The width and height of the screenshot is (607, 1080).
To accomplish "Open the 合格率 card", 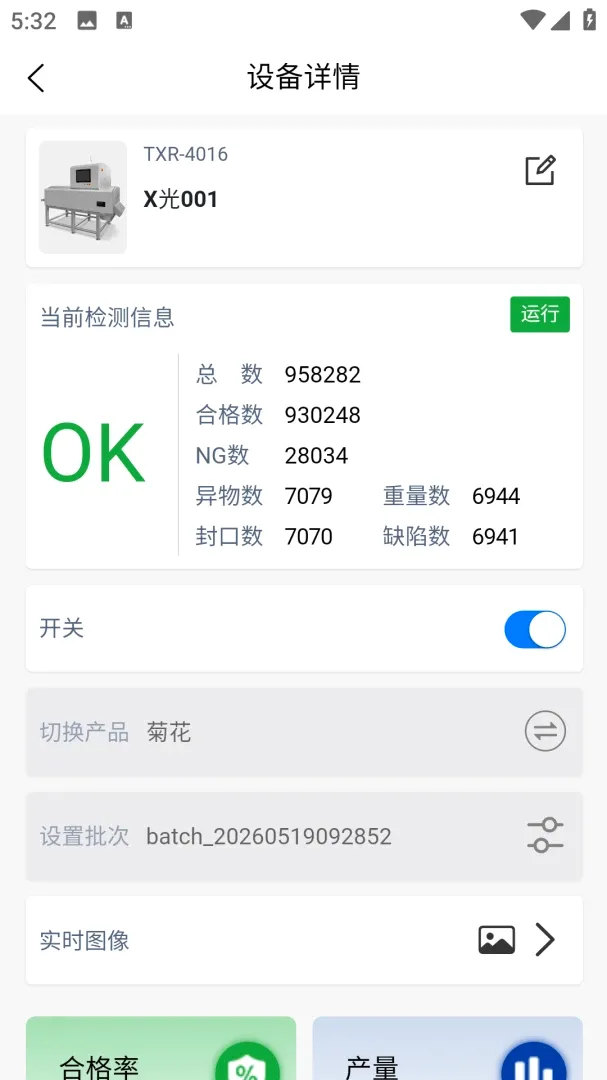I will tap(161, 1048).
